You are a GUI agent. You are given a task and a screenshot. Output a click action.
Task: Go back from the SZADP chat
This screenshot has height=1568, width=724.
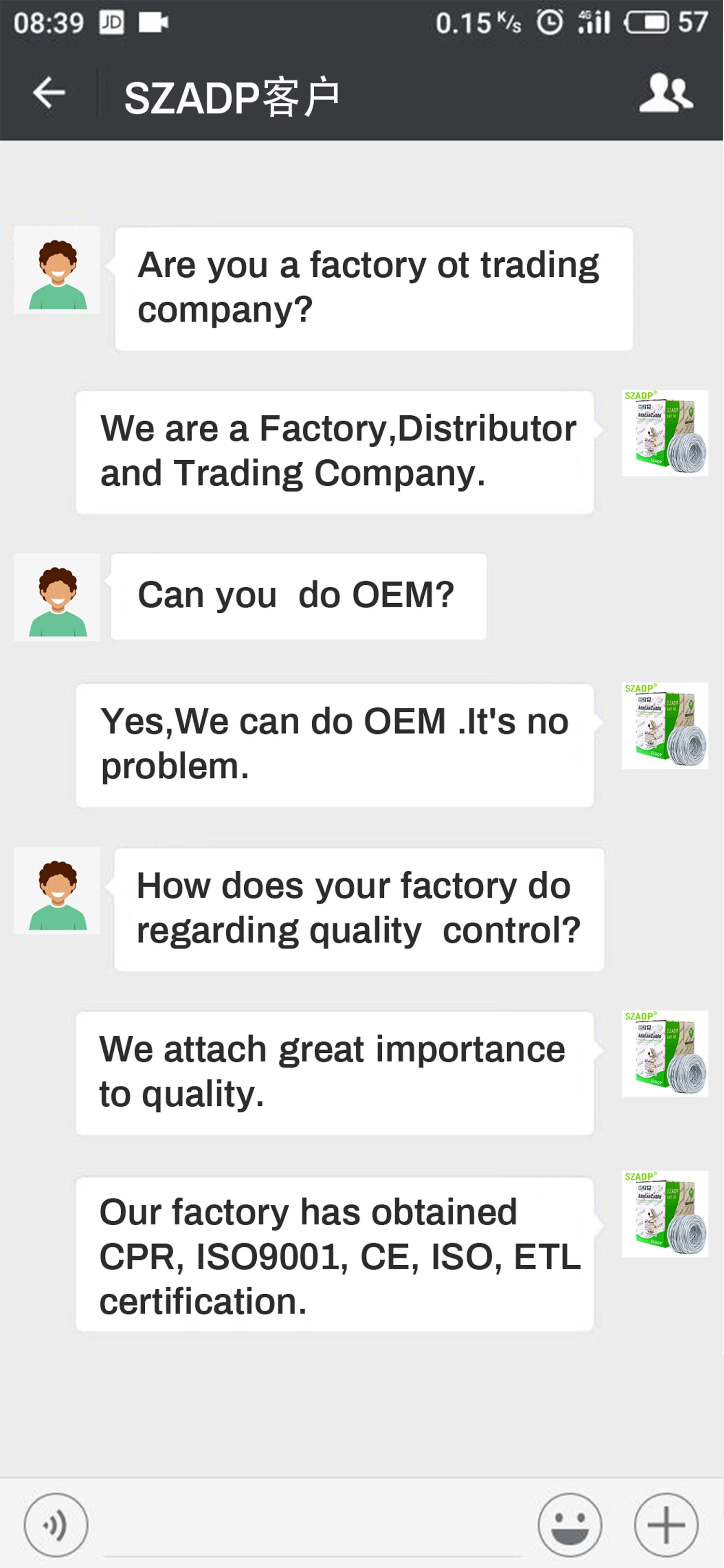49,93
